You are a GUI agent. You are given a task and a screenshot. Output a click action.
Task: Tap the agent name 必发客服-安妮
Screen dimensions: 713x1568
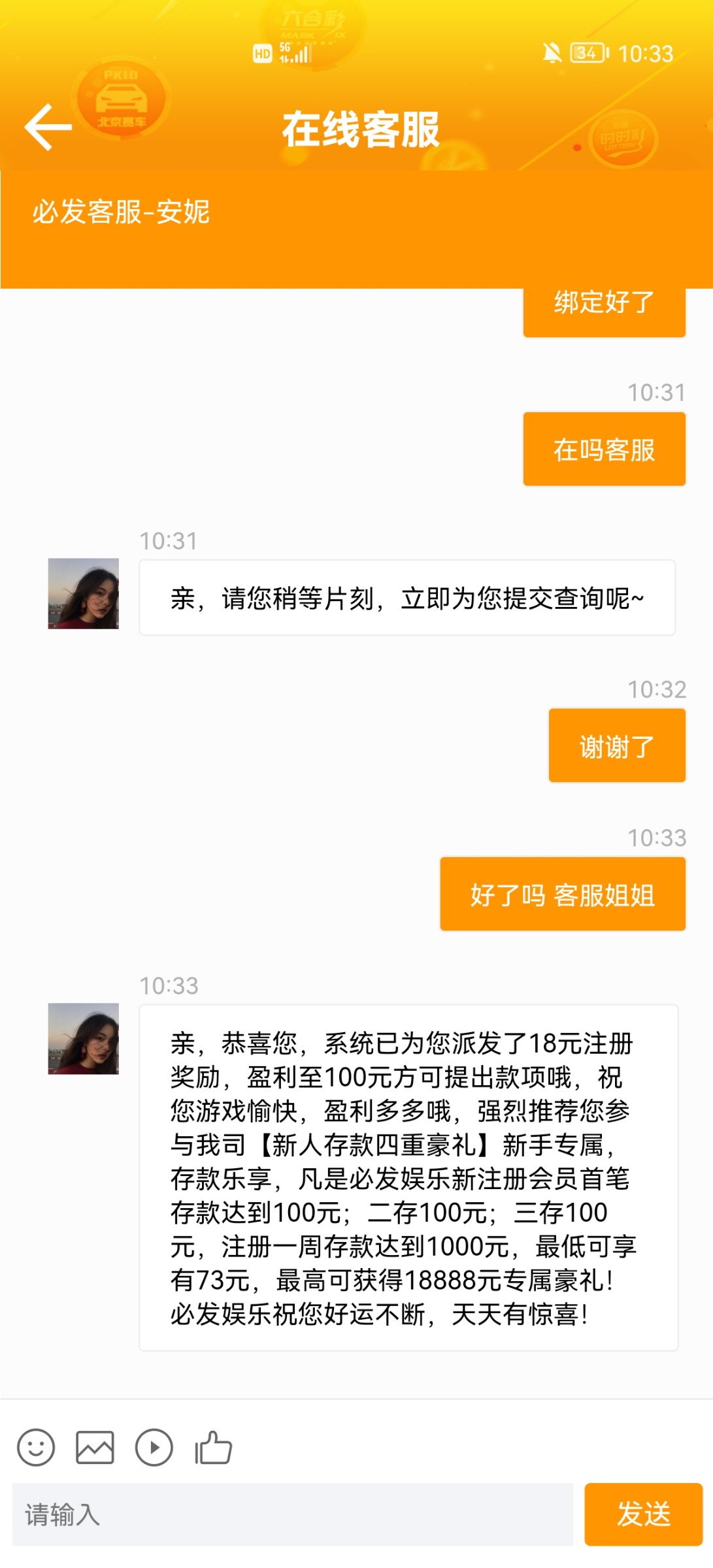pyautogui.click(x=123, y=210)
